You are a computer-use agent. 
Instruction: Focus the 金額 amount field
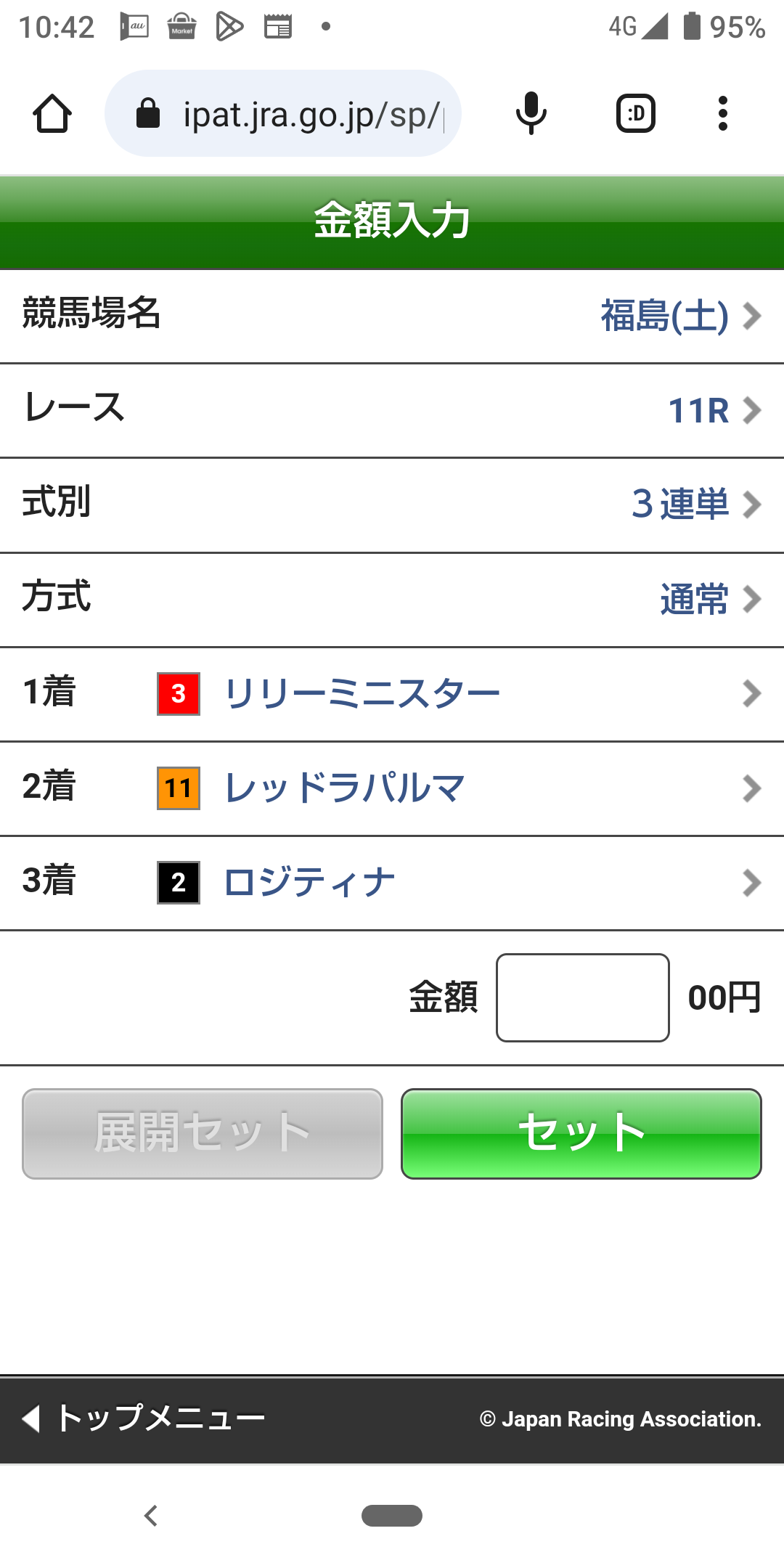582,997
